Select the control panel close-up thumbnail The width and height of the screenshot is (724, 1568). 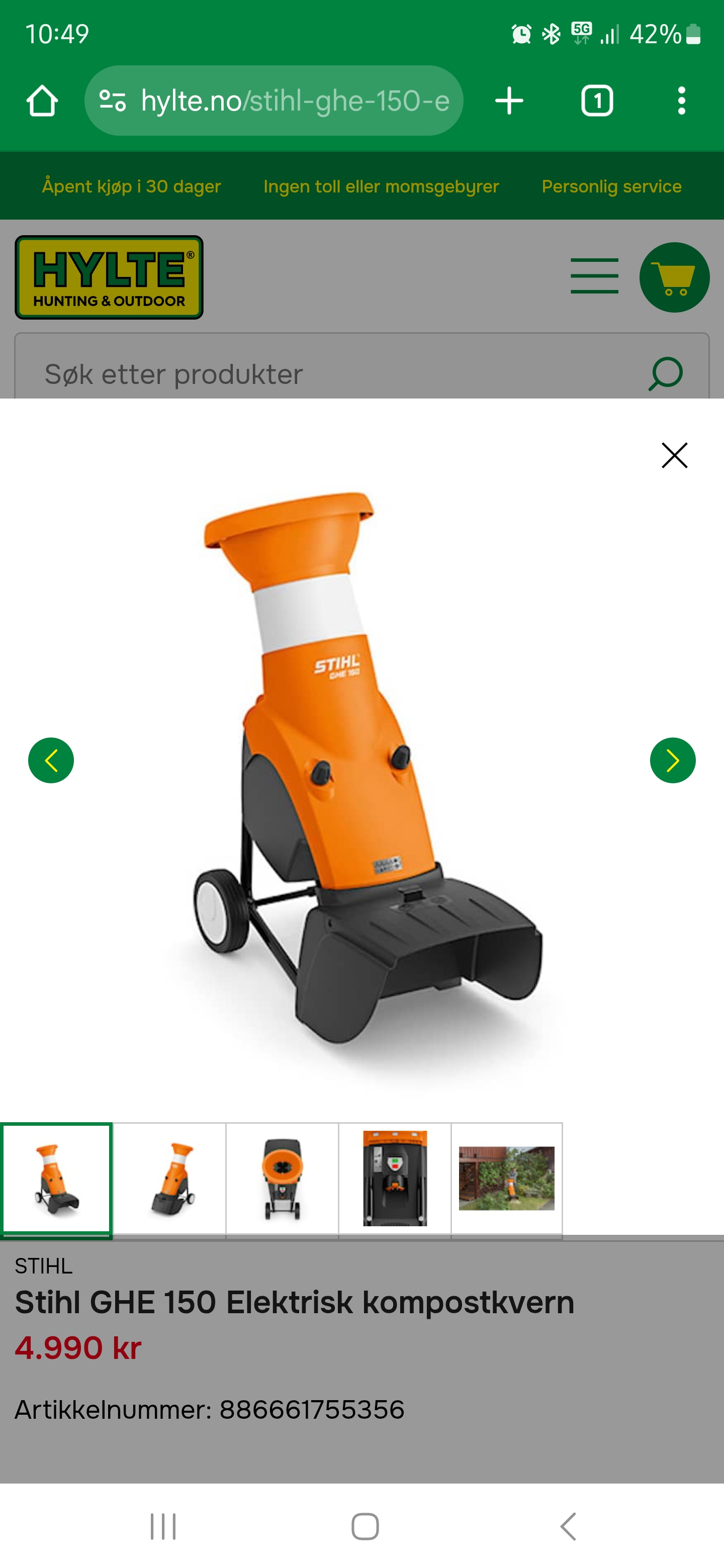tap(395, 1179)
